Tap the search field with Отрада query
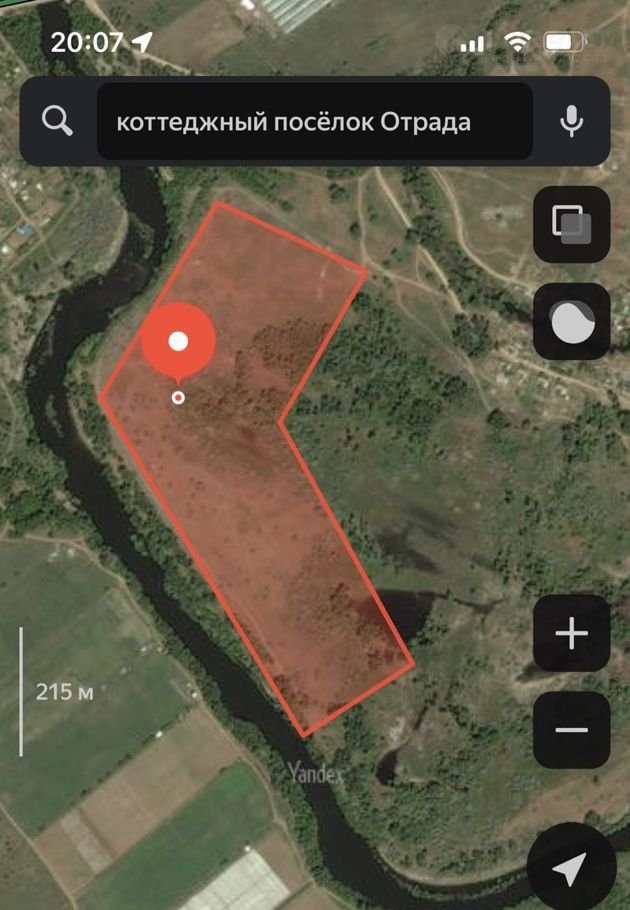 coord(314,122)
